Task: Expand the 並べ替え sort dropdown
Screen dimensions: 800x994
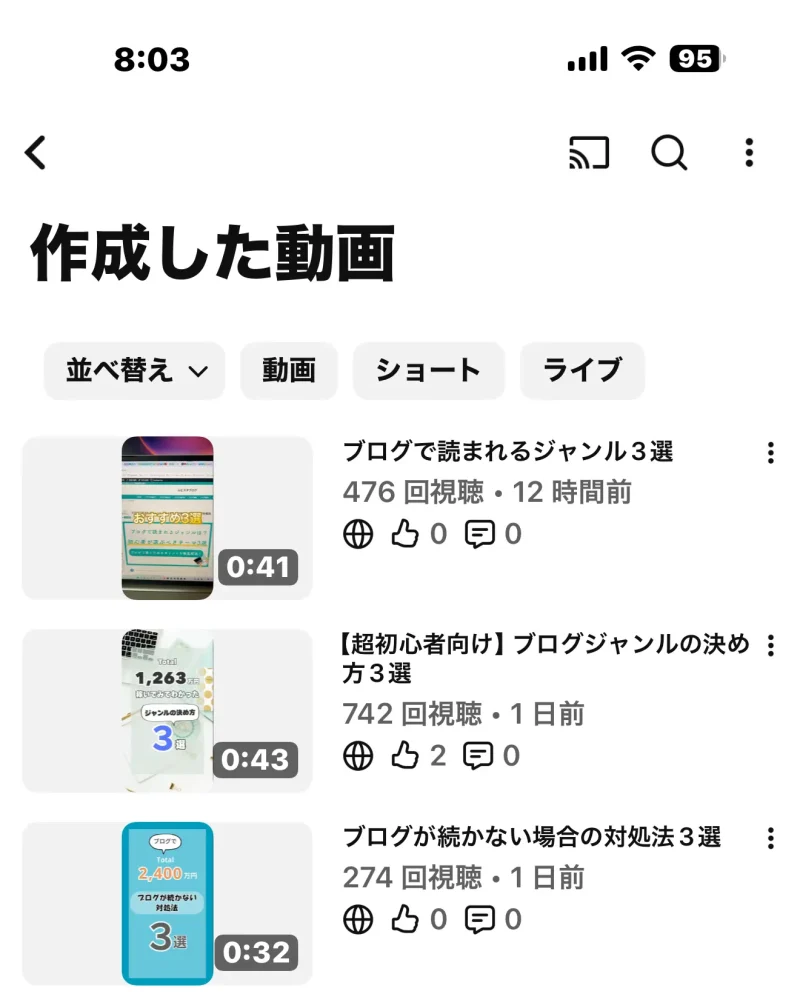Action: pos(135,371)
